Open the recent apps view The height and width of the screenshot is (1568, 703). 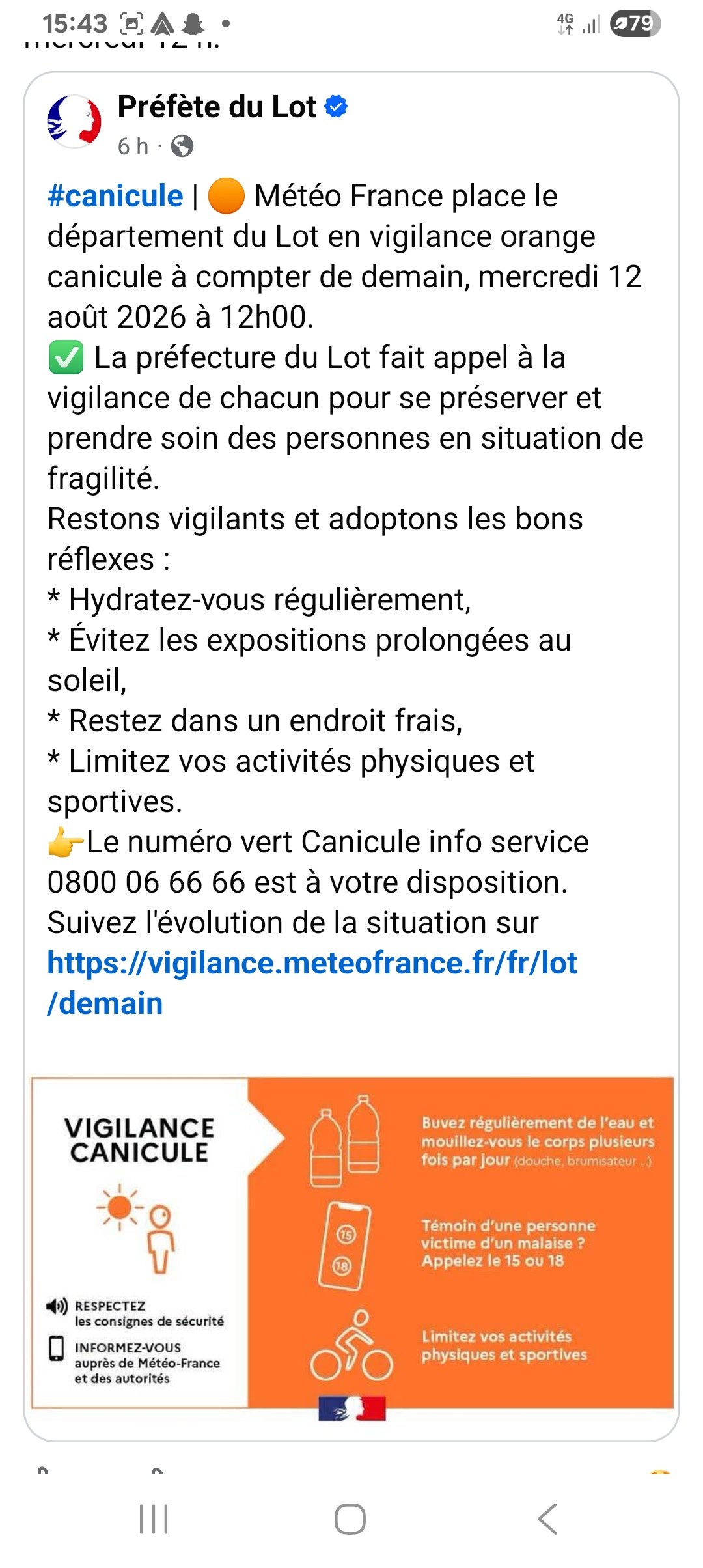[154, 1520]
